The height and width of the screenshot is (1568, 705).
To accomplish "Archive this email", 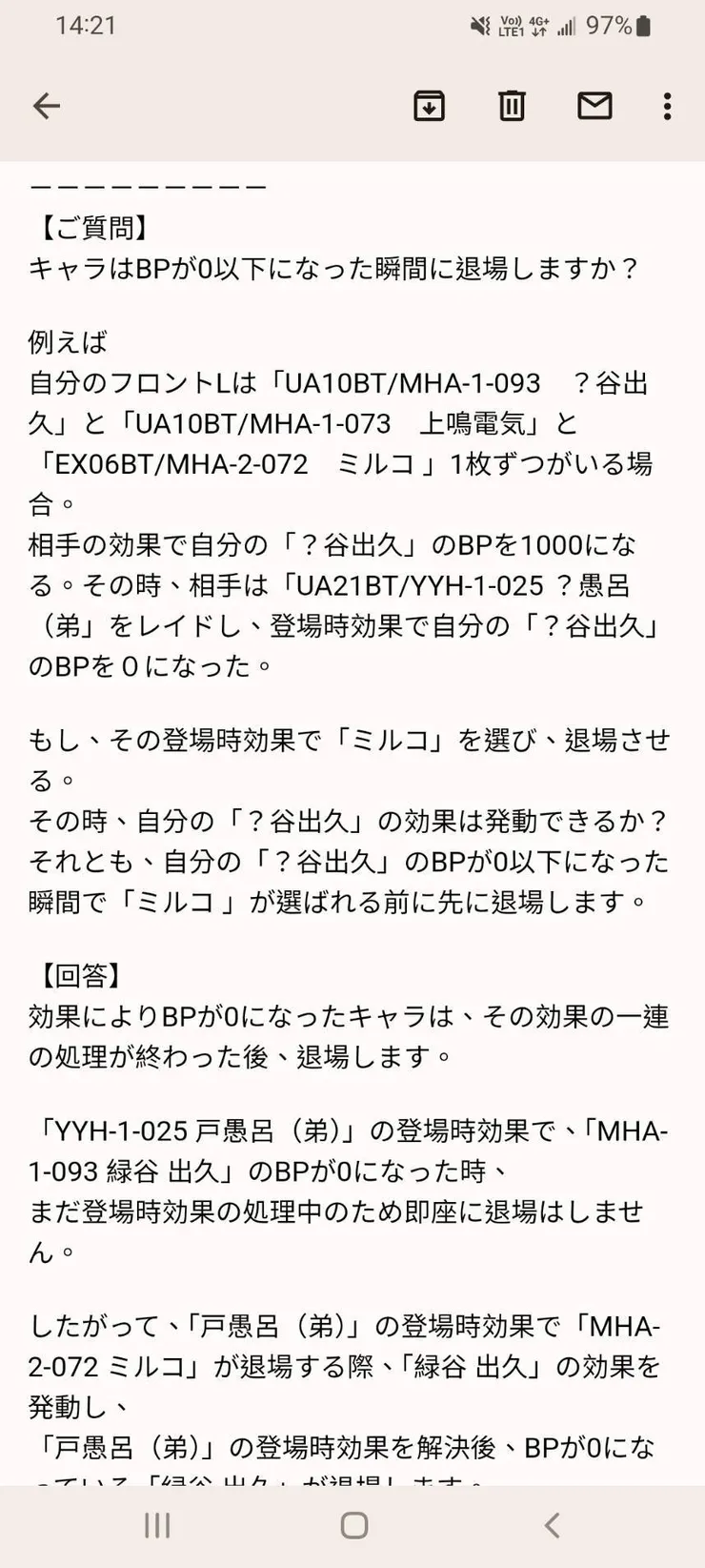I will click(429, 106).
